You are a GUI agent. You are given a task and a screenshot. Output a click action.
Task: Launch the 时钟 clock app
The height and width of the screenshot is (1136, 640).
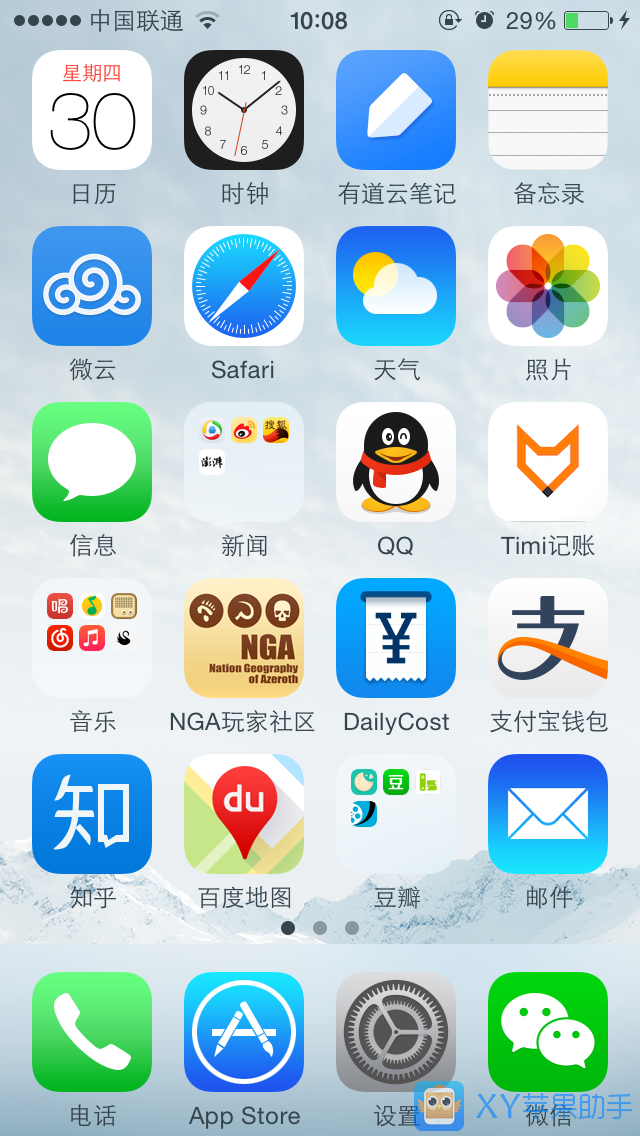(244, 110)
